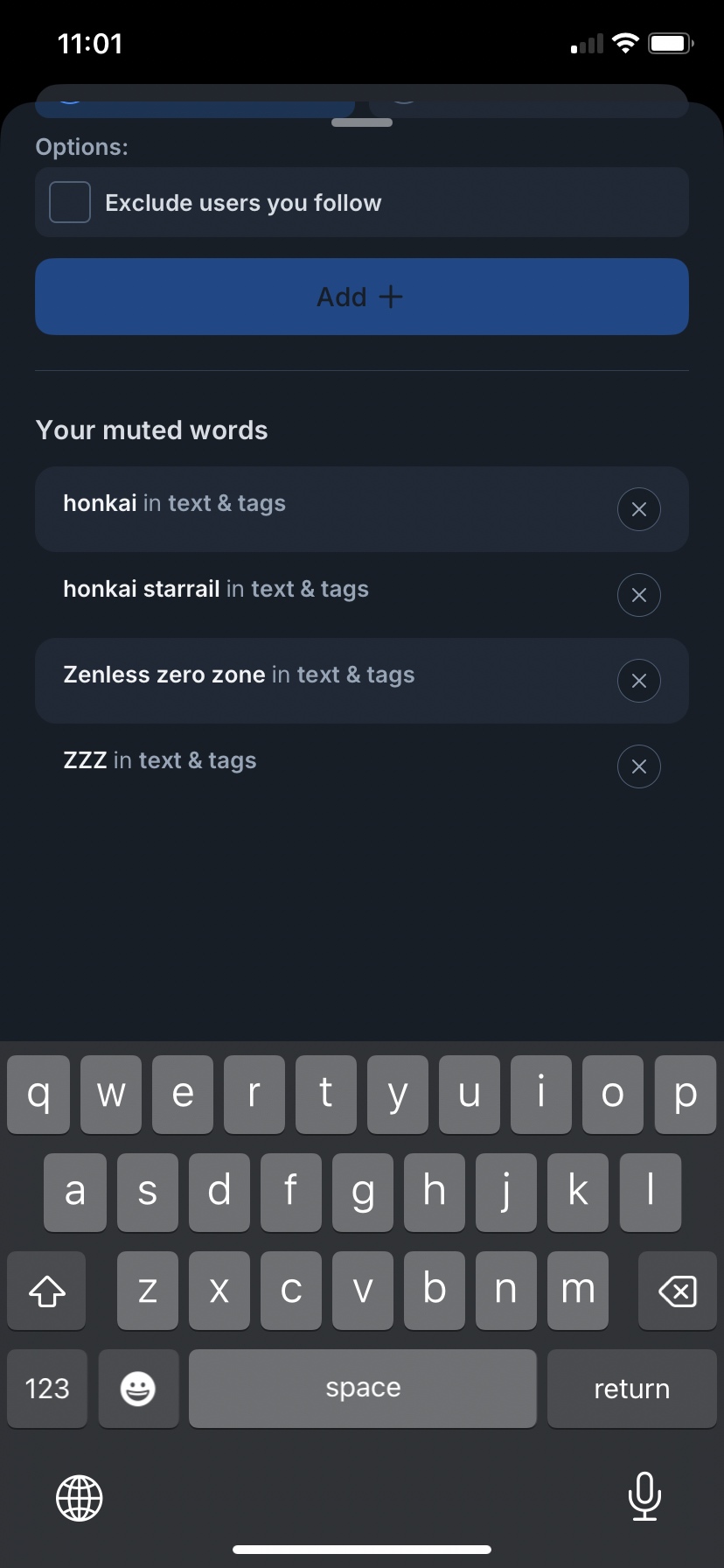Hit the return key on keyboard

point(631,1389)
